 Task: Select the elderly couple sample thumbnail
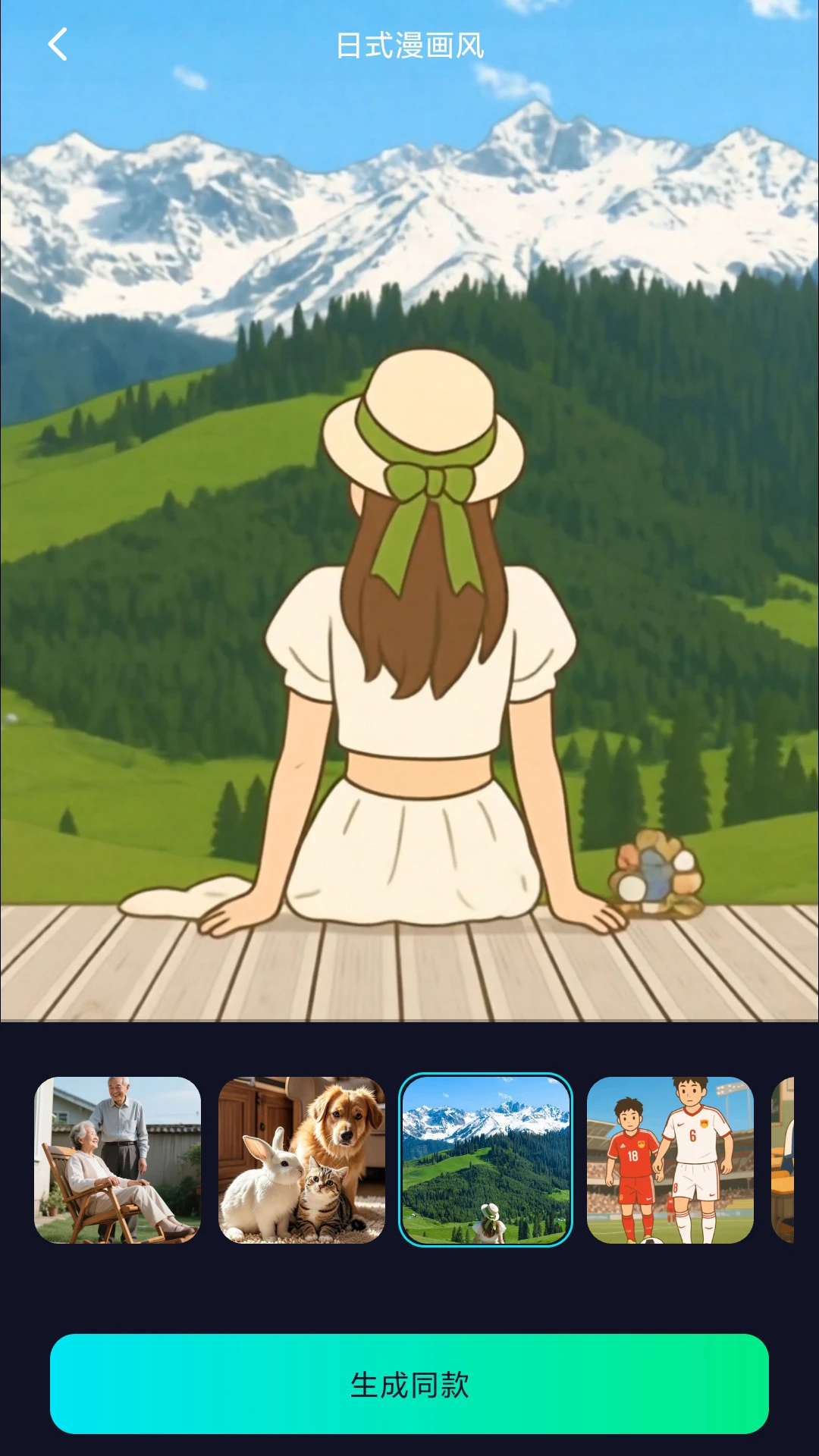pyautogui.click(x=118, y=1159)
